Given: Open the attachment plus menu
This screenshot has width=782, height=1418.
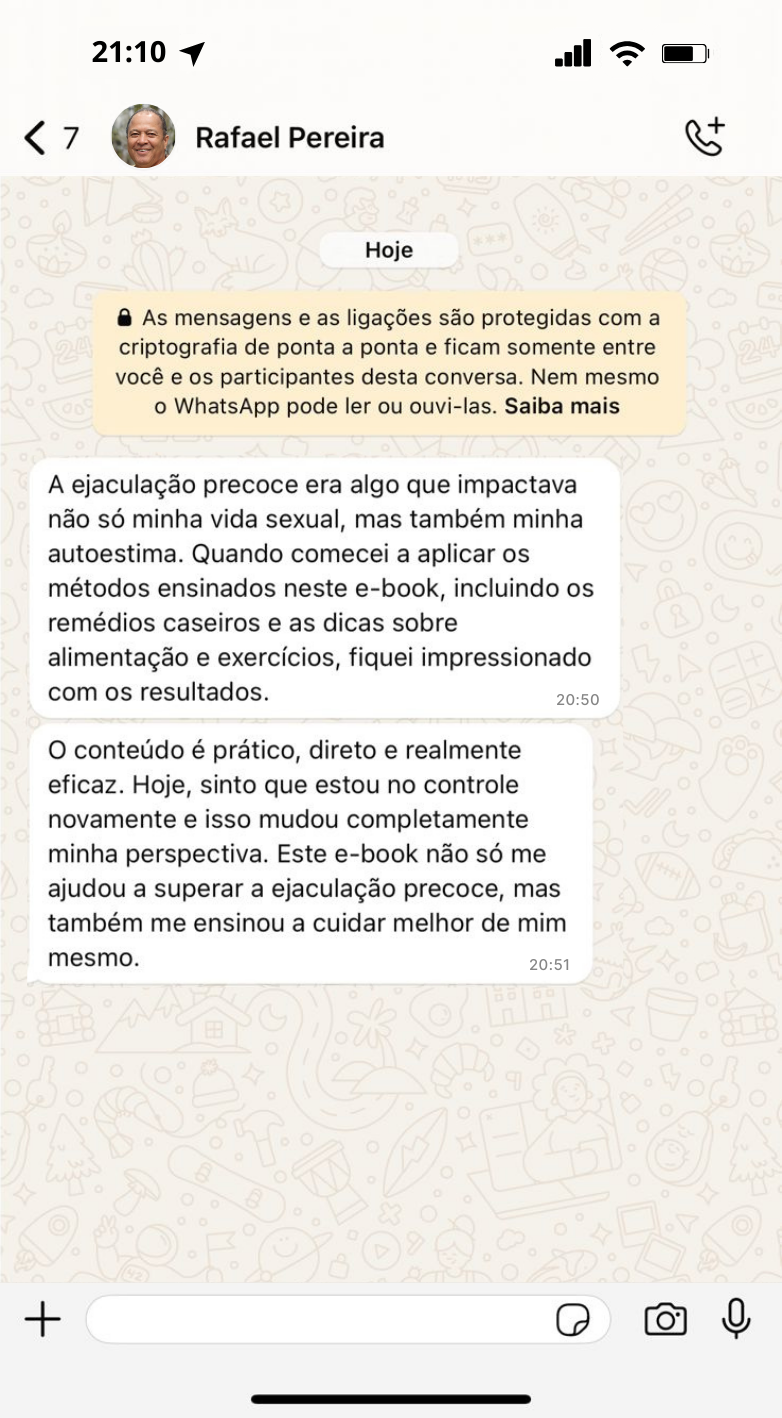Looking at the screenshot, I should 43,1320.
